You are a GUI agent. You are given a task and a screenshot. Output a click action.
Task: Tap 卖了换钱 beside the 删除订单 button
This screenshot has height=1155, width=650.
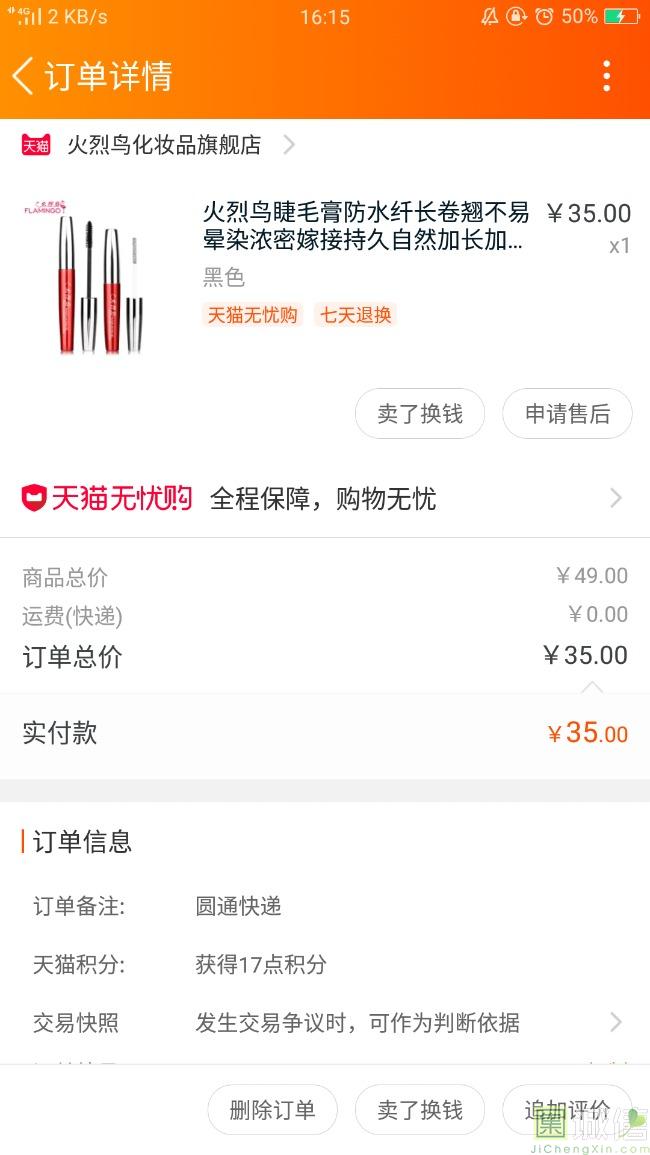click(x=420, y=1110)
